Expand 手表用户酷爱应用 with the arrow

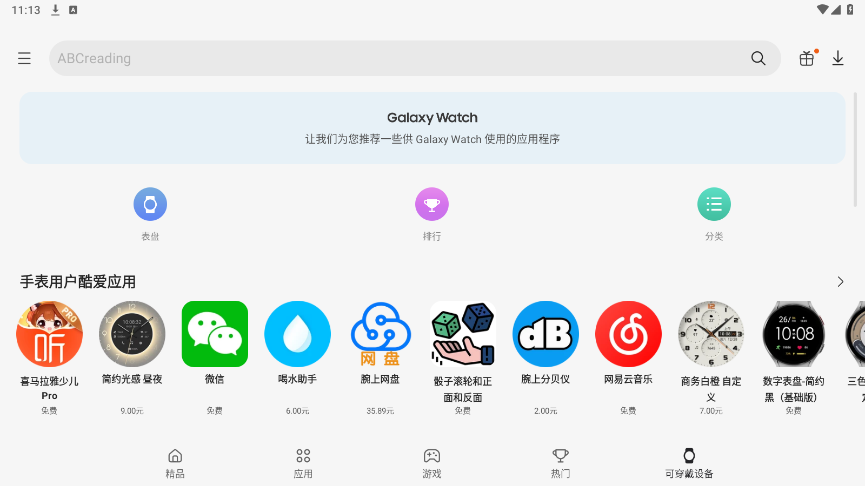pos(840,282)
